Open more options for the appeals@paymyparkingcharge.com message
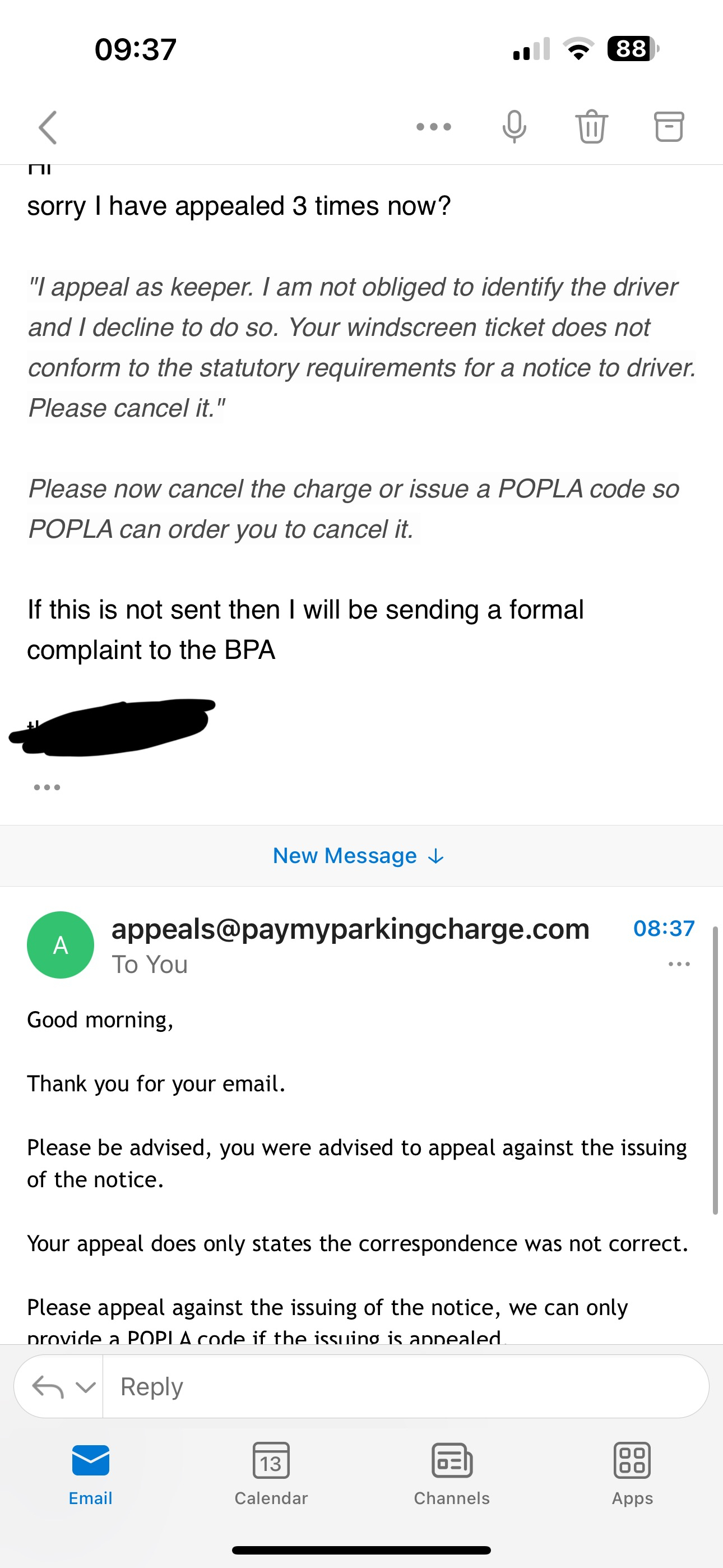Screen dimensions: 723x1568 (x=679, y=963)
